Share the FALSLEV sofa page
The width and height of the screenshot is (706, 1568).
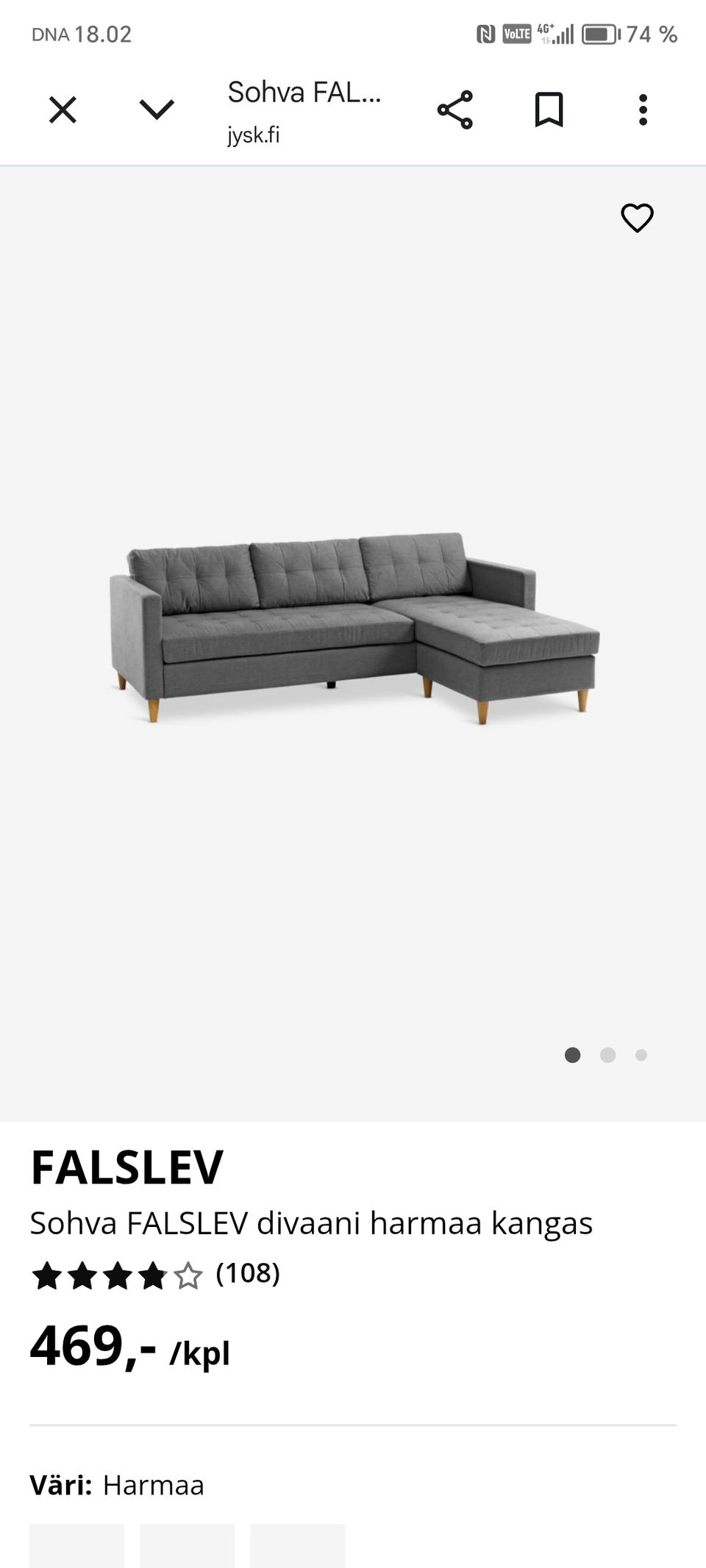point(455,110)
